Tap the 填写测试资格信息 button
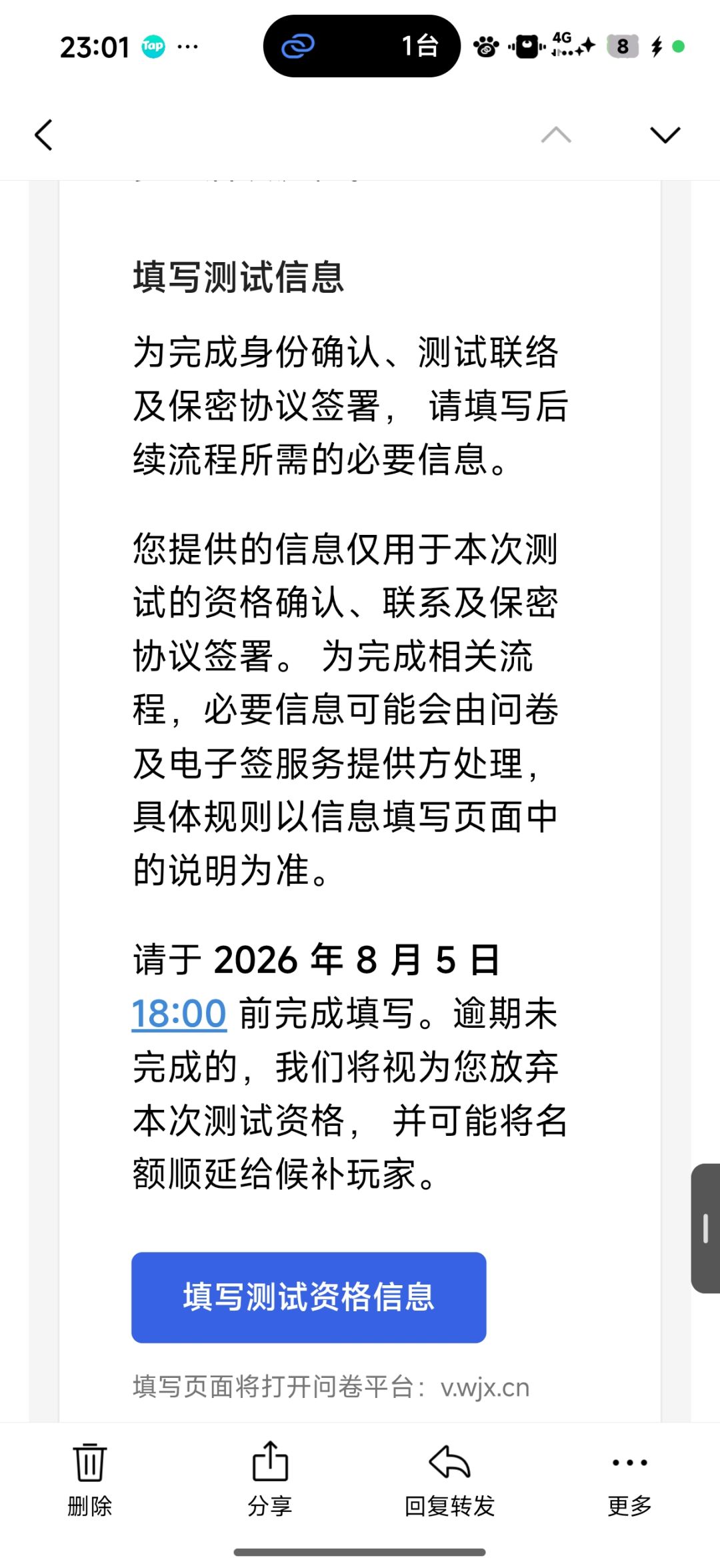Screen dimensions: 720x1568 point(309,1297)
